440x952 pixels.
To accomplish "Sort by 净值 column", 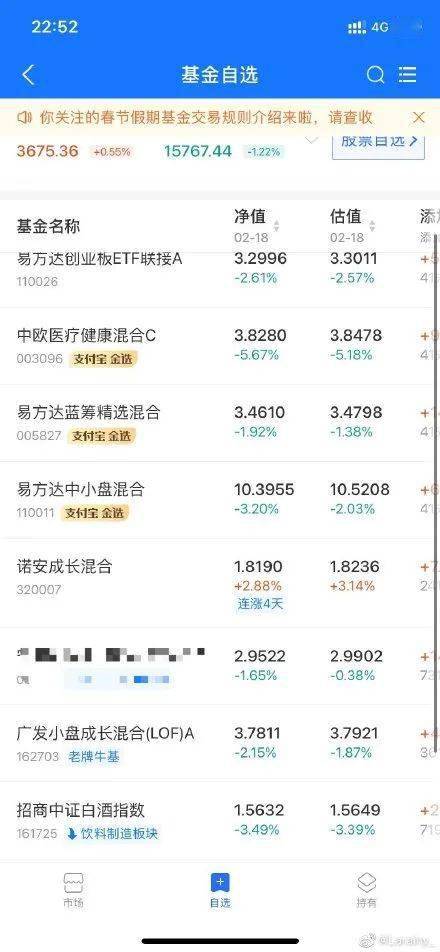I will tap(257, 226).
